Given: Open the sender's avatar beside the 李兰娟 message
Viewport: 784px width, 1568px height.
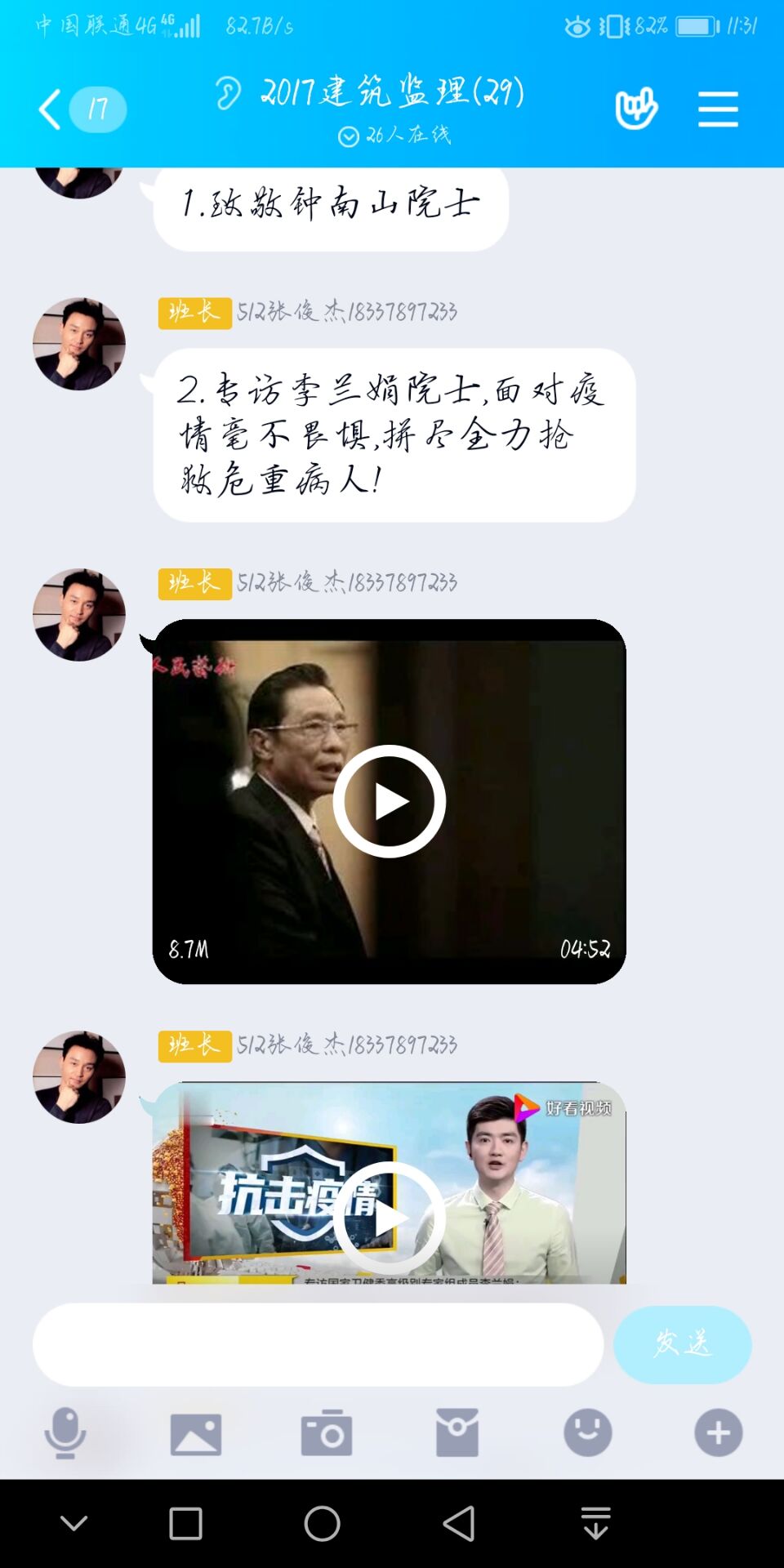Looking at the screenshot, I should pos(79,344).
